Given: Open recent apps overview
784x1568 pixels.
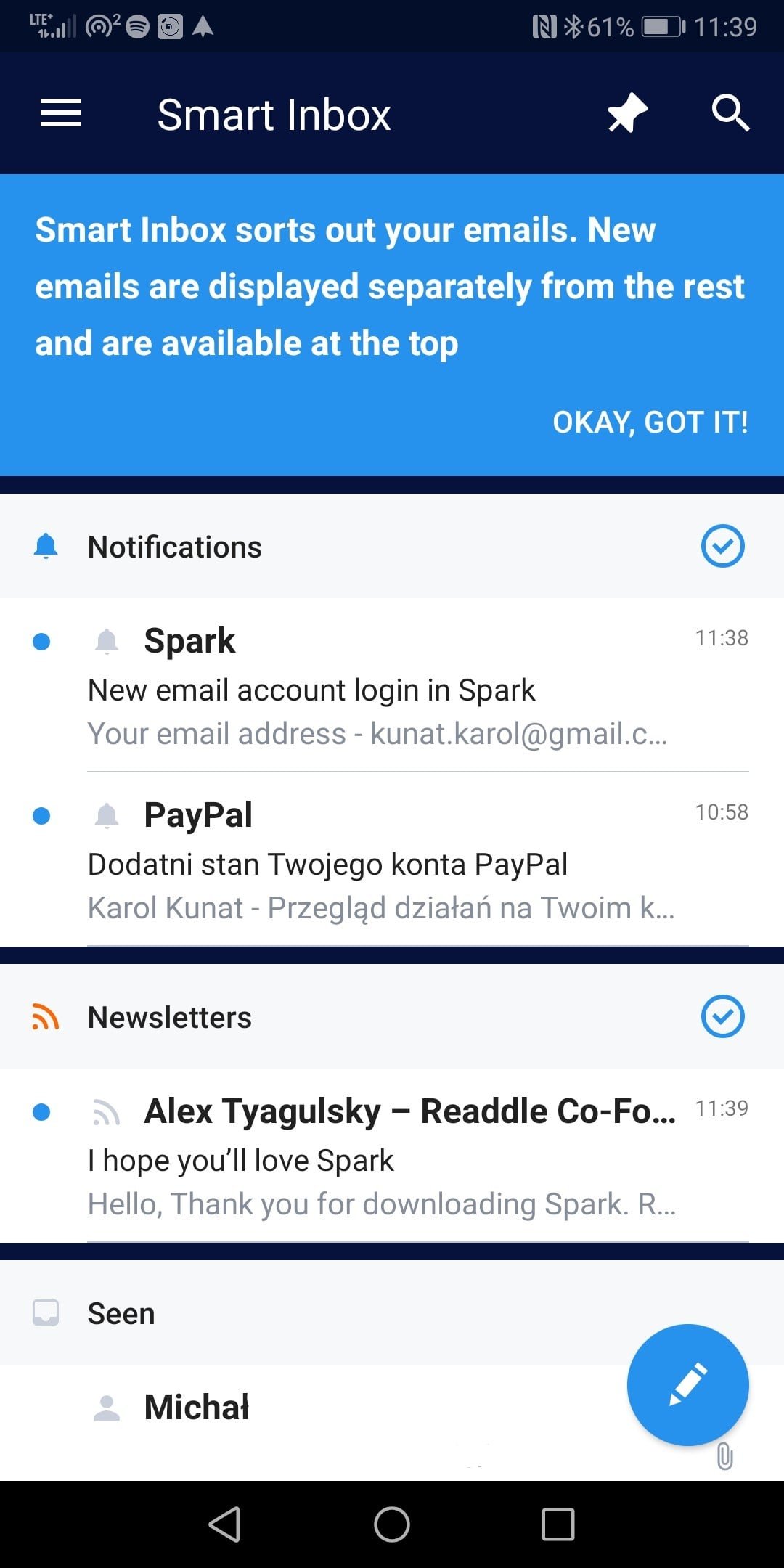Looking at the screenshot, I should tap(558, 1524).
